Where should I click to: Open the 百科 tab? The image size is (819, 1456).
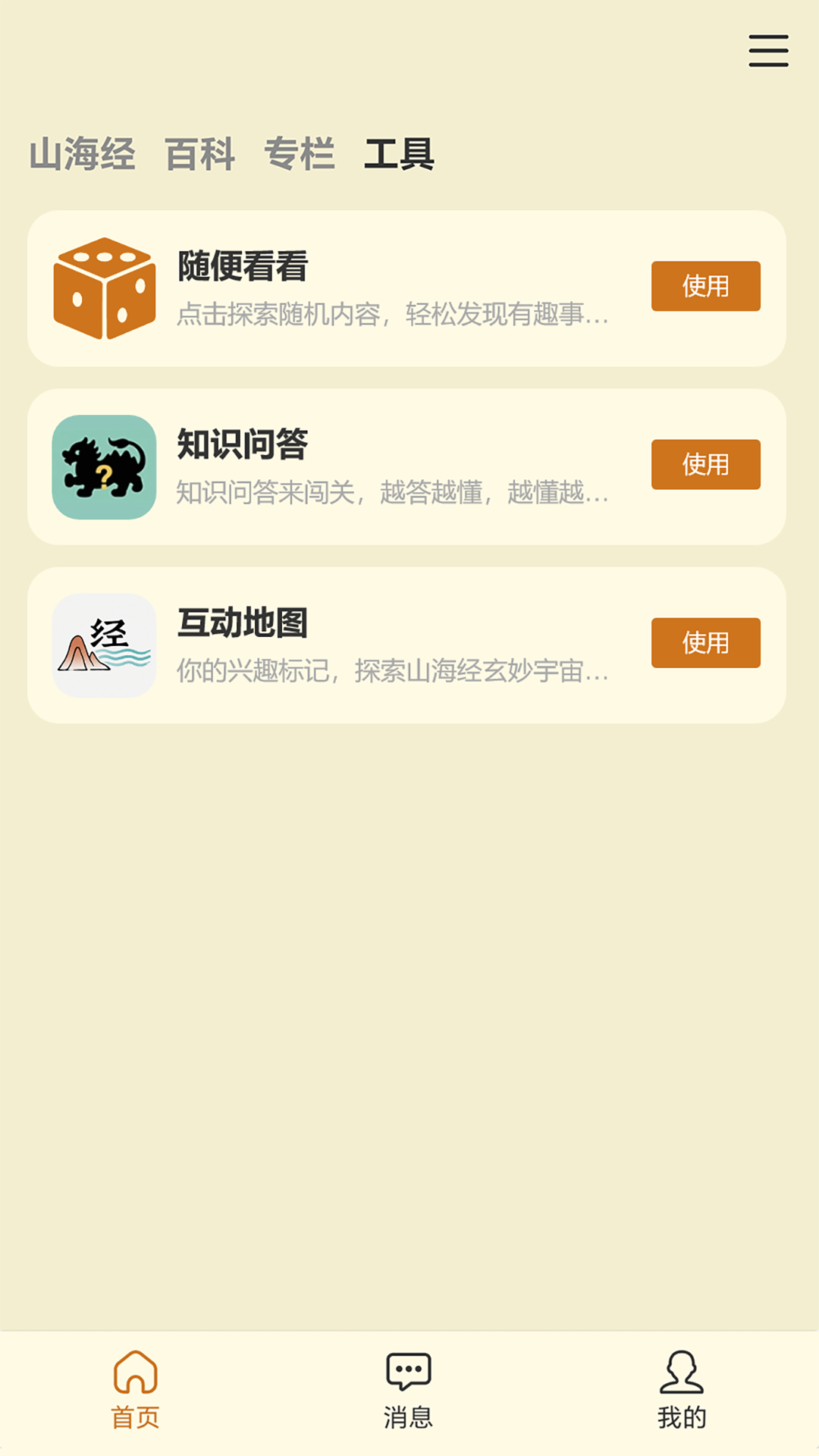(201, 154)
